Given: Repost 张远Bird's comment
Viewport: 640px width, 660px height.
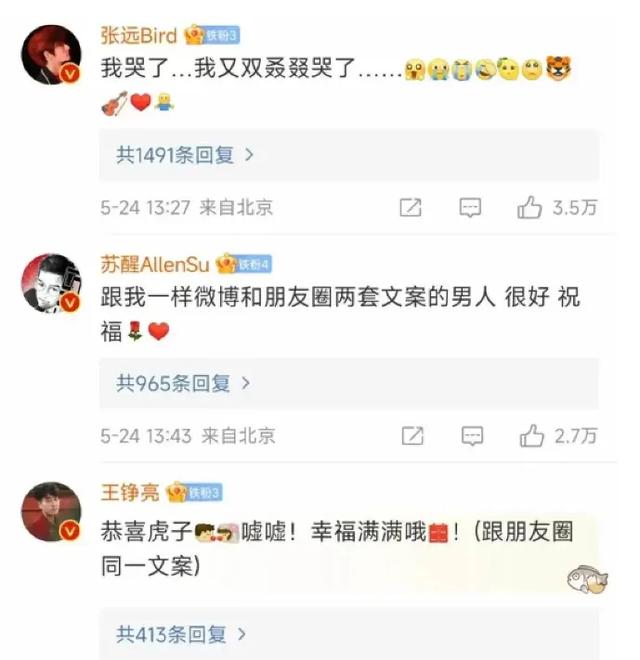Looking at the screenshot, I should 410,208.
